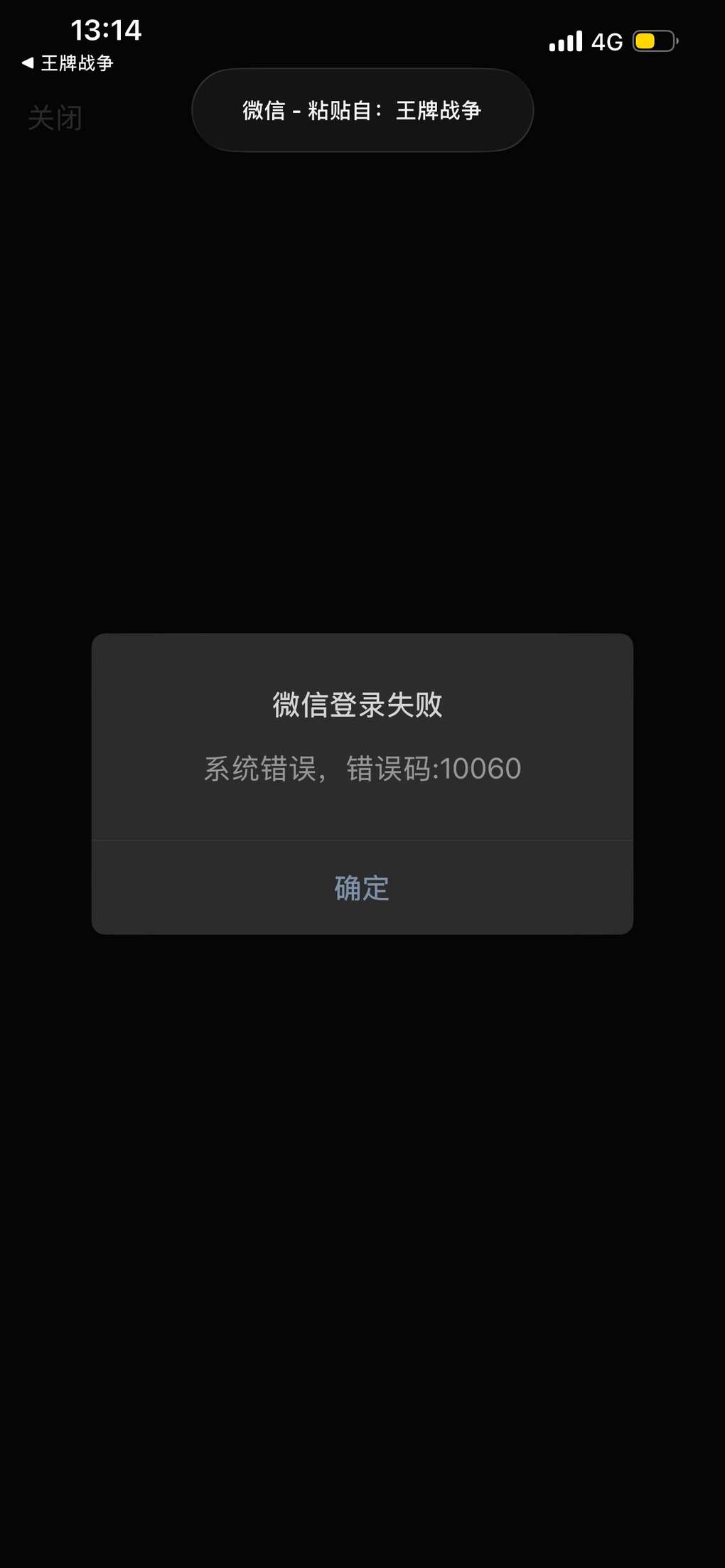
Task: Return to 王牌战争 app via back link
Action: pos(68,63)
